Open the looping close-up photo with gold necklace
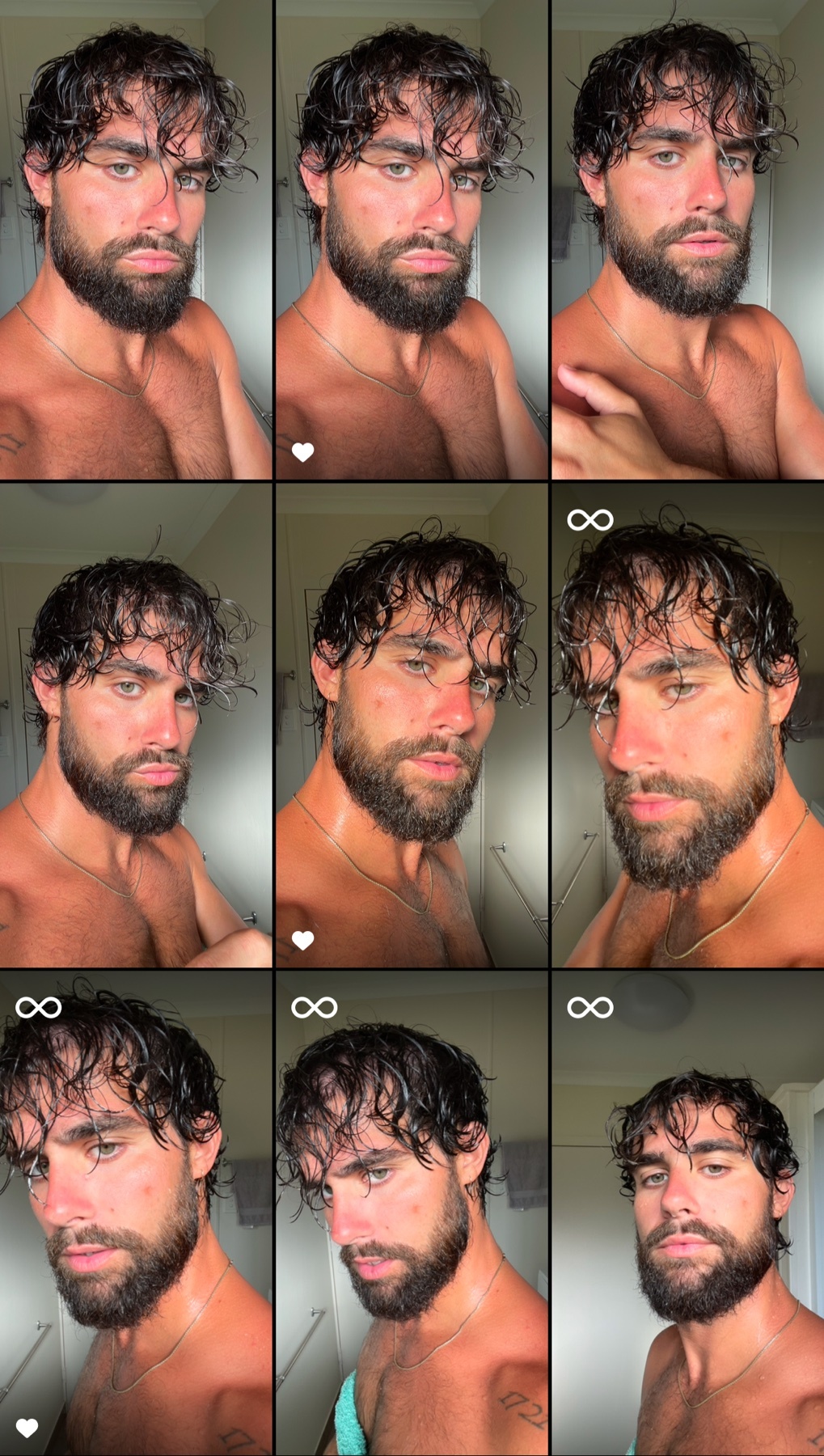 click(x=687, y=726)
